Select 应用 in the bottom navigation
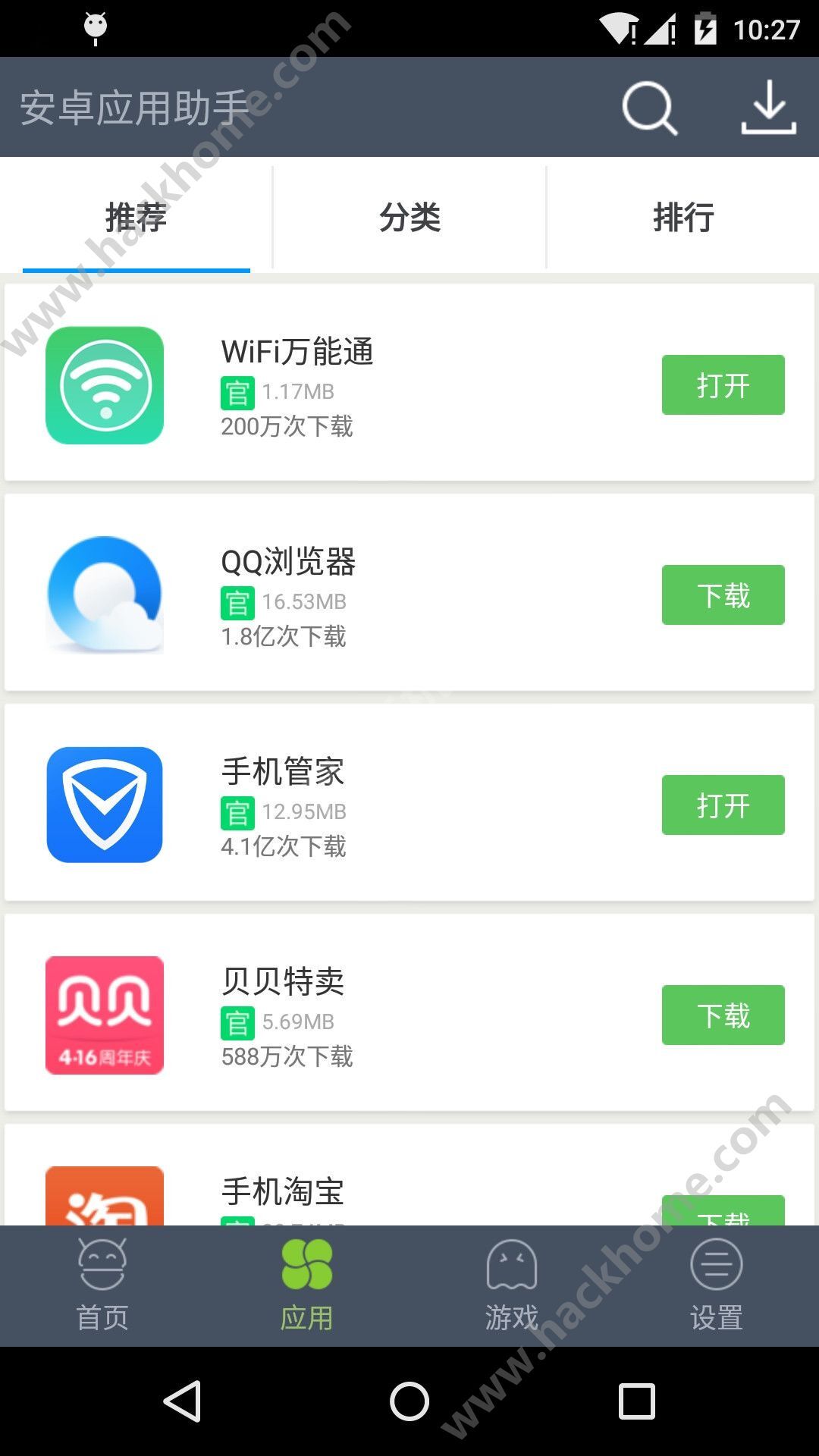819x1456 pixels. tap(307, 1286)
